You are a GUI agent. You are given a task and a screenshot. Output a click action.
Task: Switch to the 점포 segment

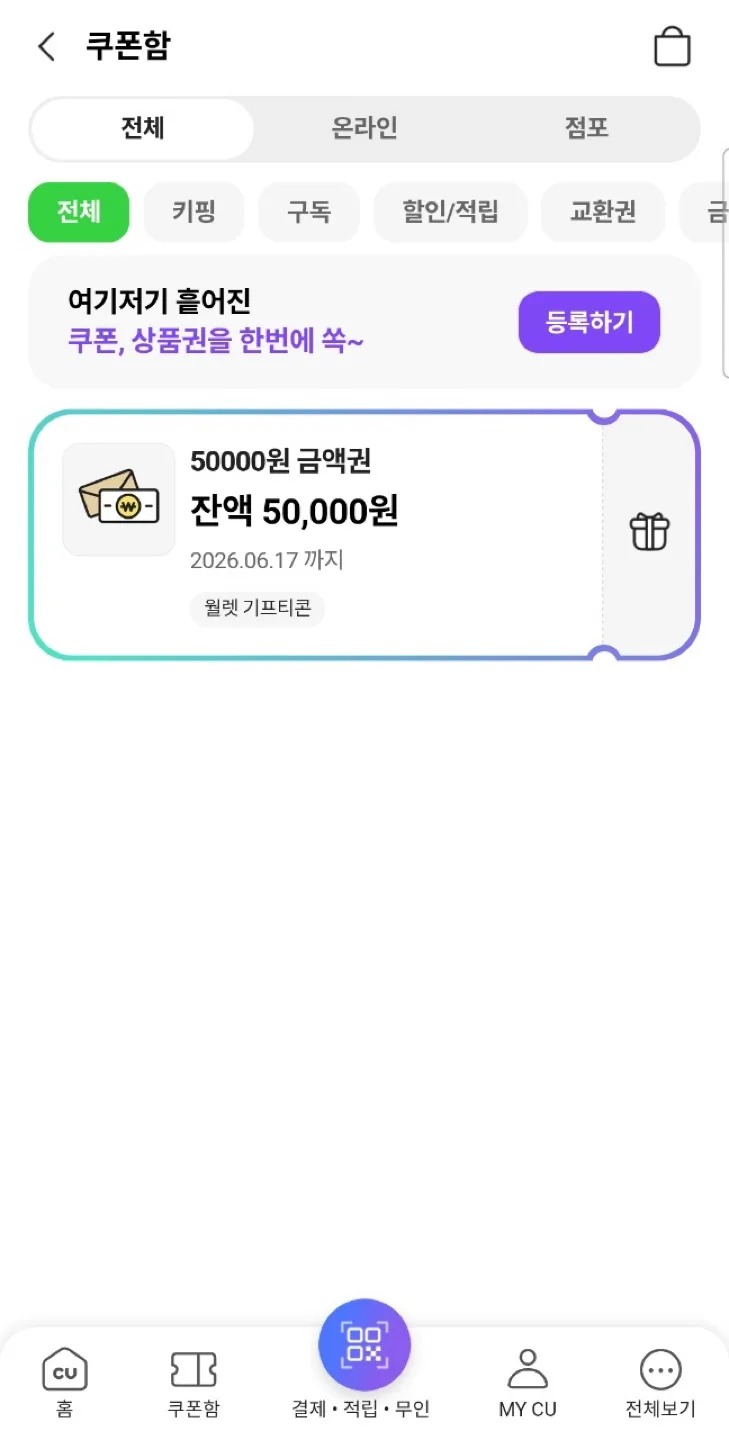(x=586, y=129)
